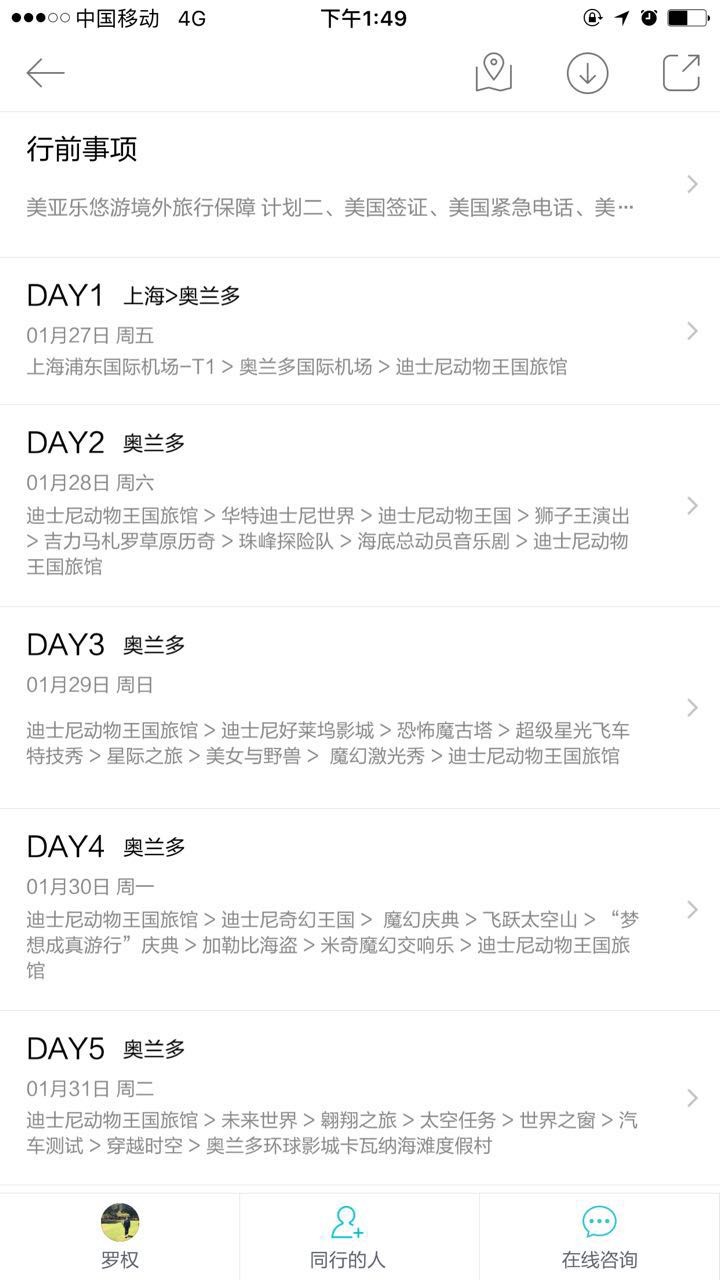This screenshot has height=1280, width=720.
Task: Download the itinerary for offline use
Action: click(x=588, y=73)
